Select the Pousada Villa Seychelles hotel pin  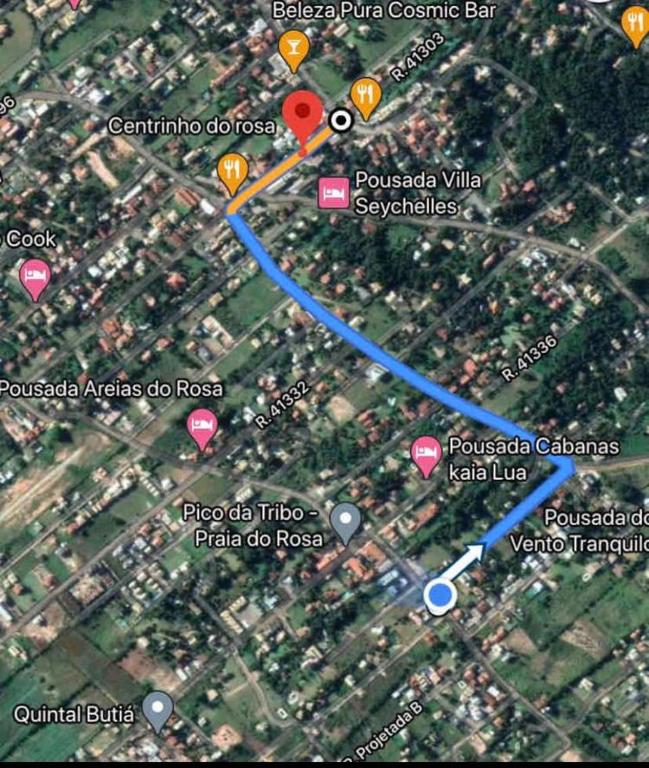[x=334, y=193]
